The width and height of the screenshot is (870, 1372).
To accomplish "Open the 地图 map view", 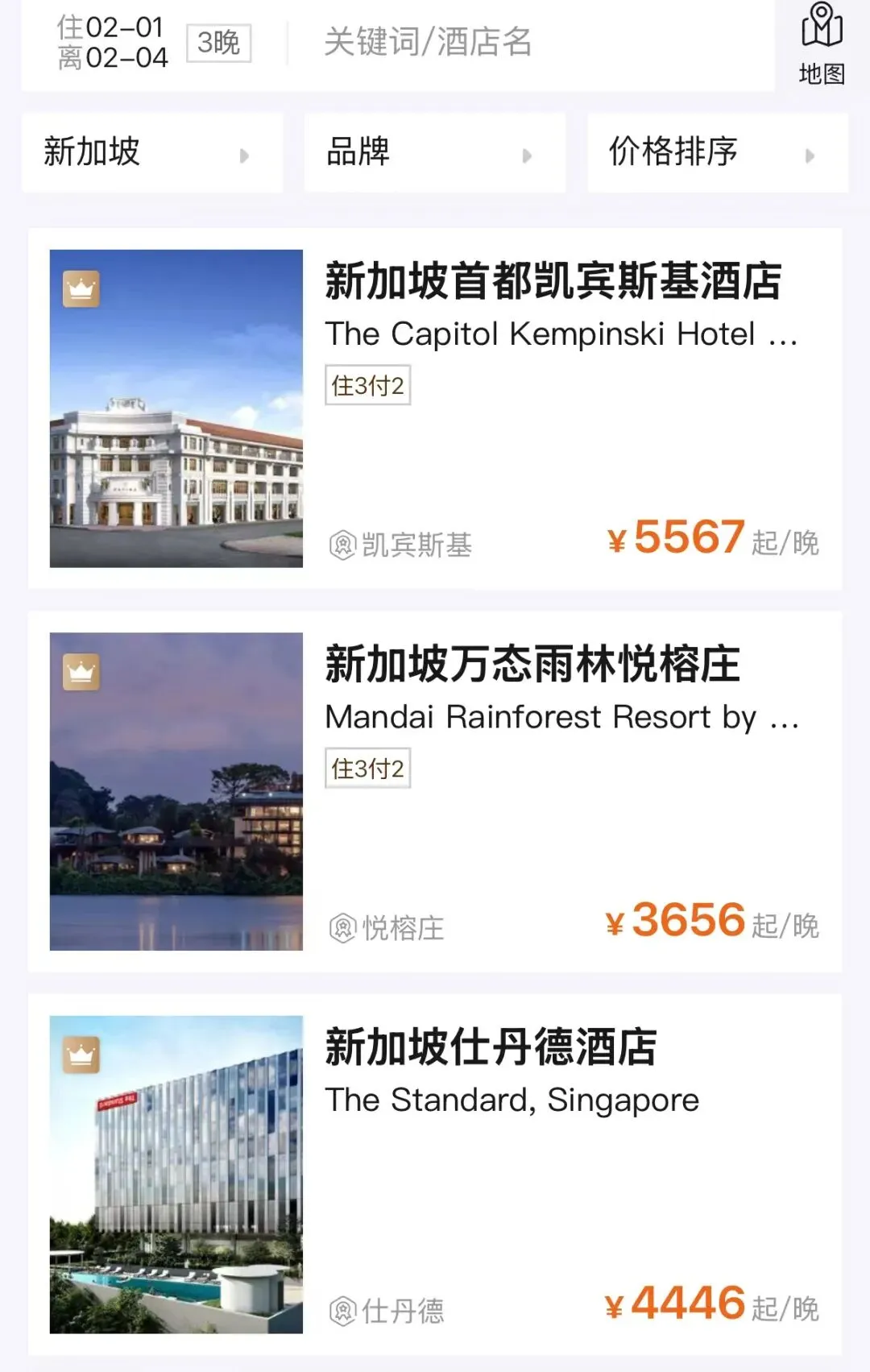I will point(822,44).
